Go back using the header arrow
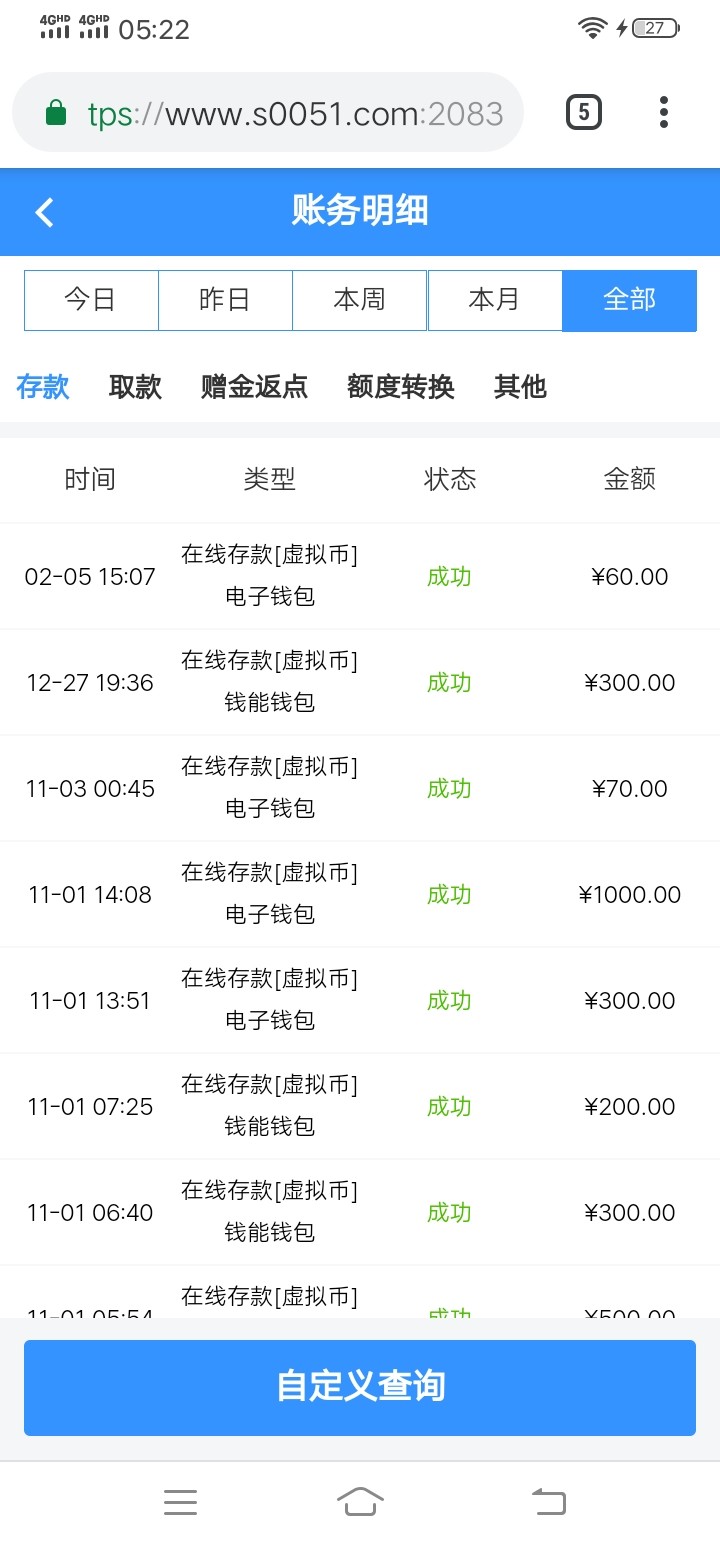The height and width of the screenshot is (1544, 720). 44,212
